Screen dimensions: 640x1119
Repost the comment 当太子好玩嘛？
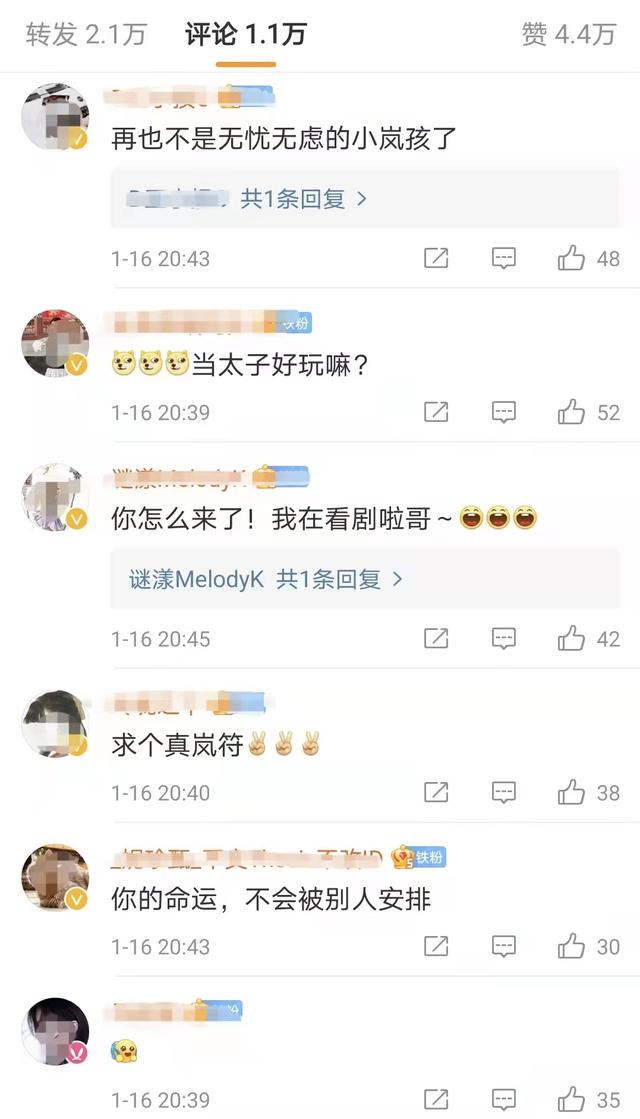[x=436, y=412]
